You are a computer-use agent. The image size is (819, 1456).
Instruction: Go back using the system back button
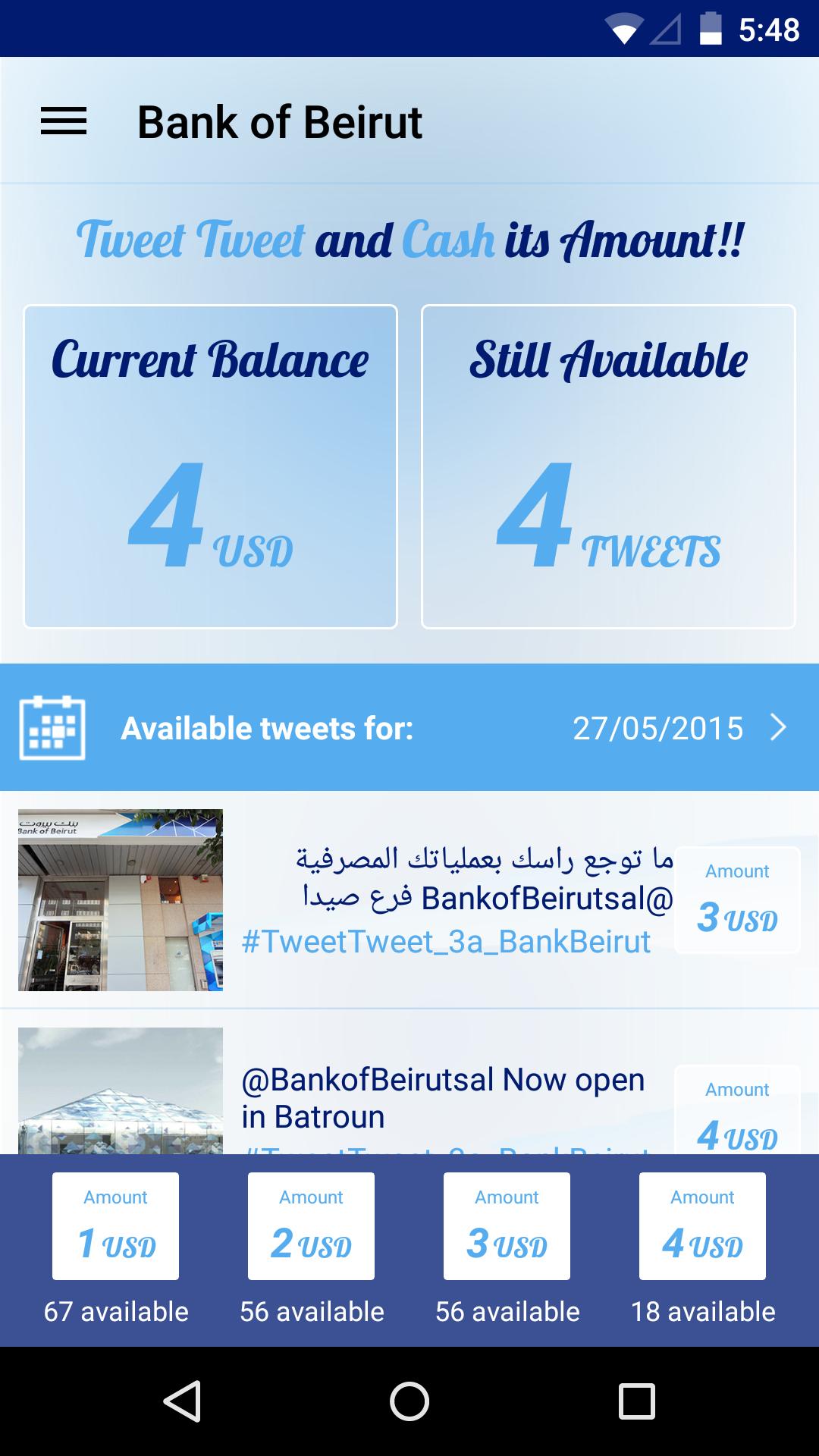tap(182, 1401)
